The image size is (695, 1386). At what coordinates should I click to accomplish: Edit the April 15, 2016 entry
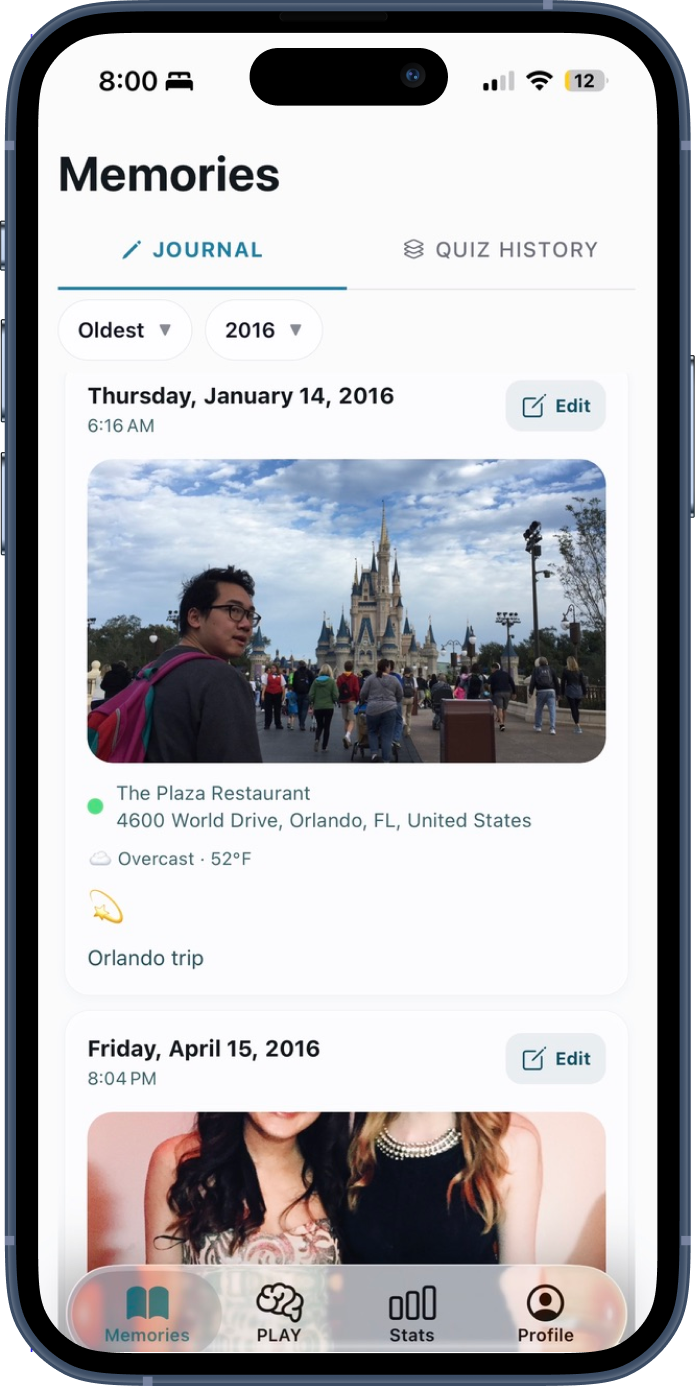pos(556,1059)
